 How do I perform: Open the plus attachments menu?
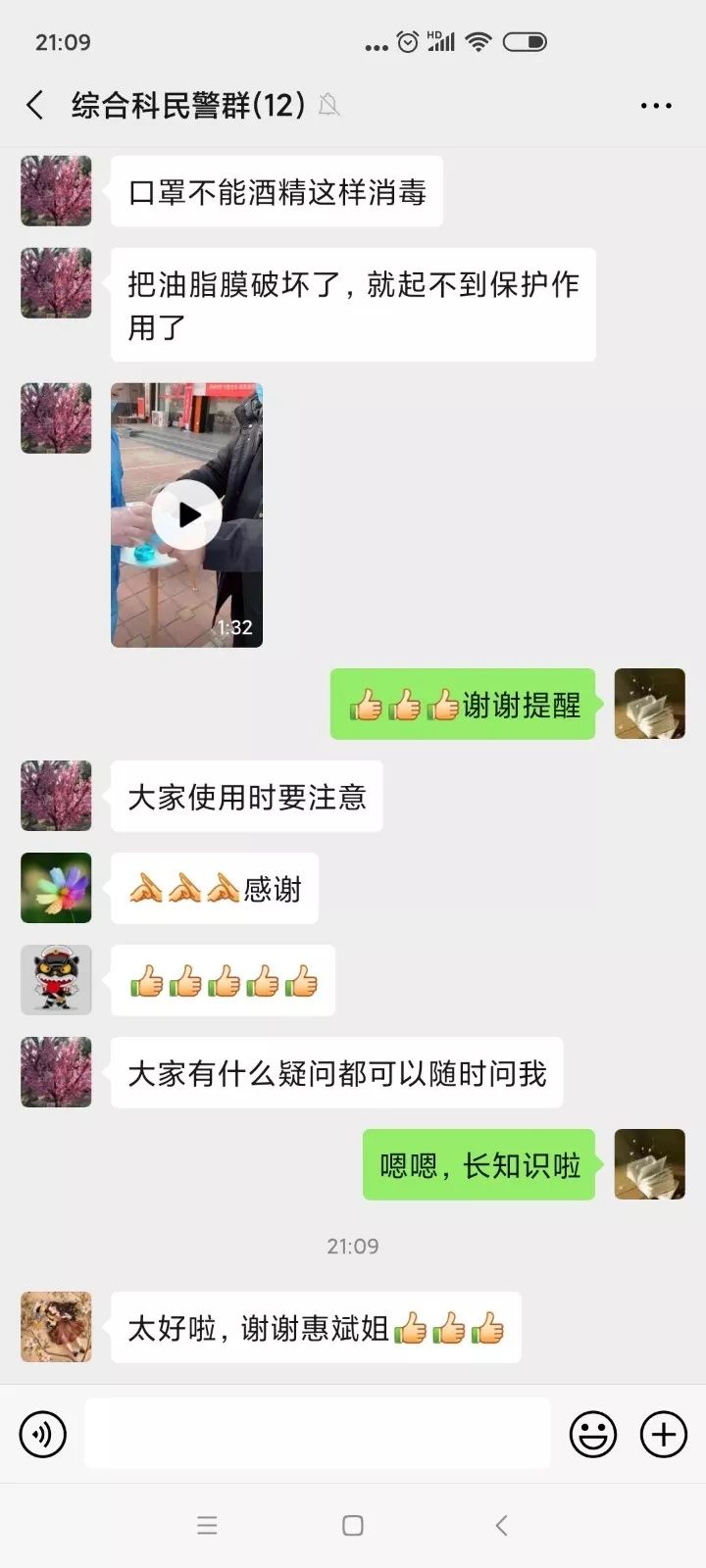(x=664, y=1435)
